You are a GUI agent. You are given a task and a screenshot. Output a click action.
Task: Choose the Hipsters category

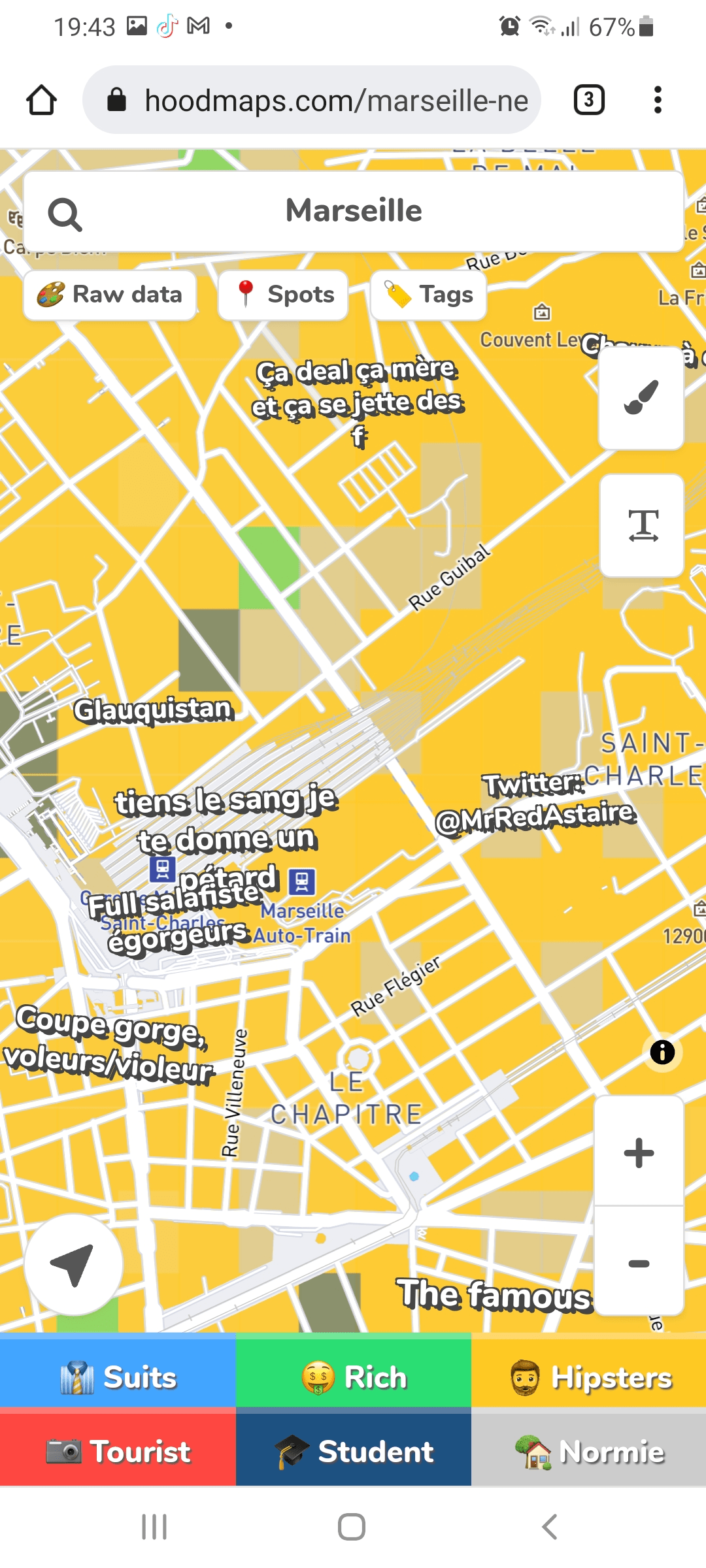tap(588, 1377)
